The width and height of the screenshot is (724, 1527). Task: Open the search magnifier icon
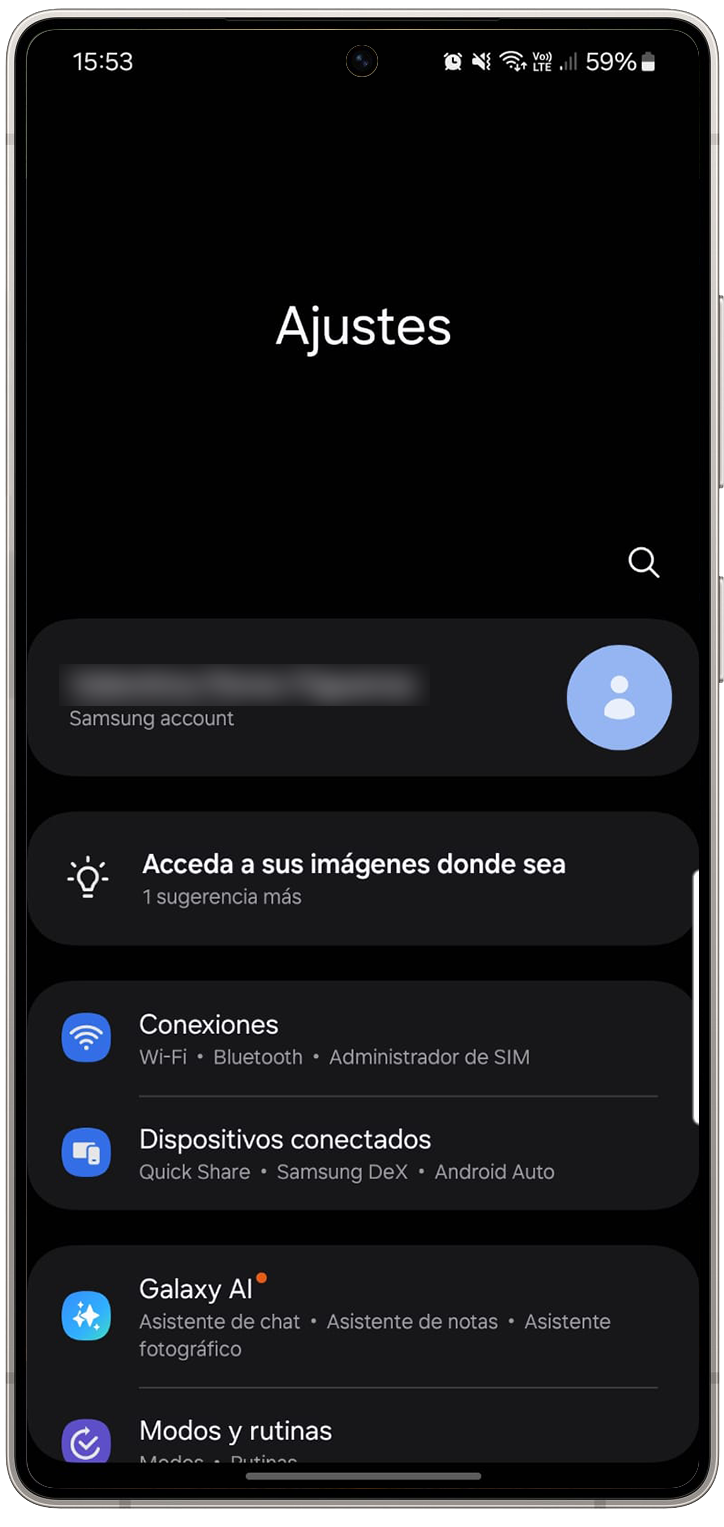pos(643,563)
